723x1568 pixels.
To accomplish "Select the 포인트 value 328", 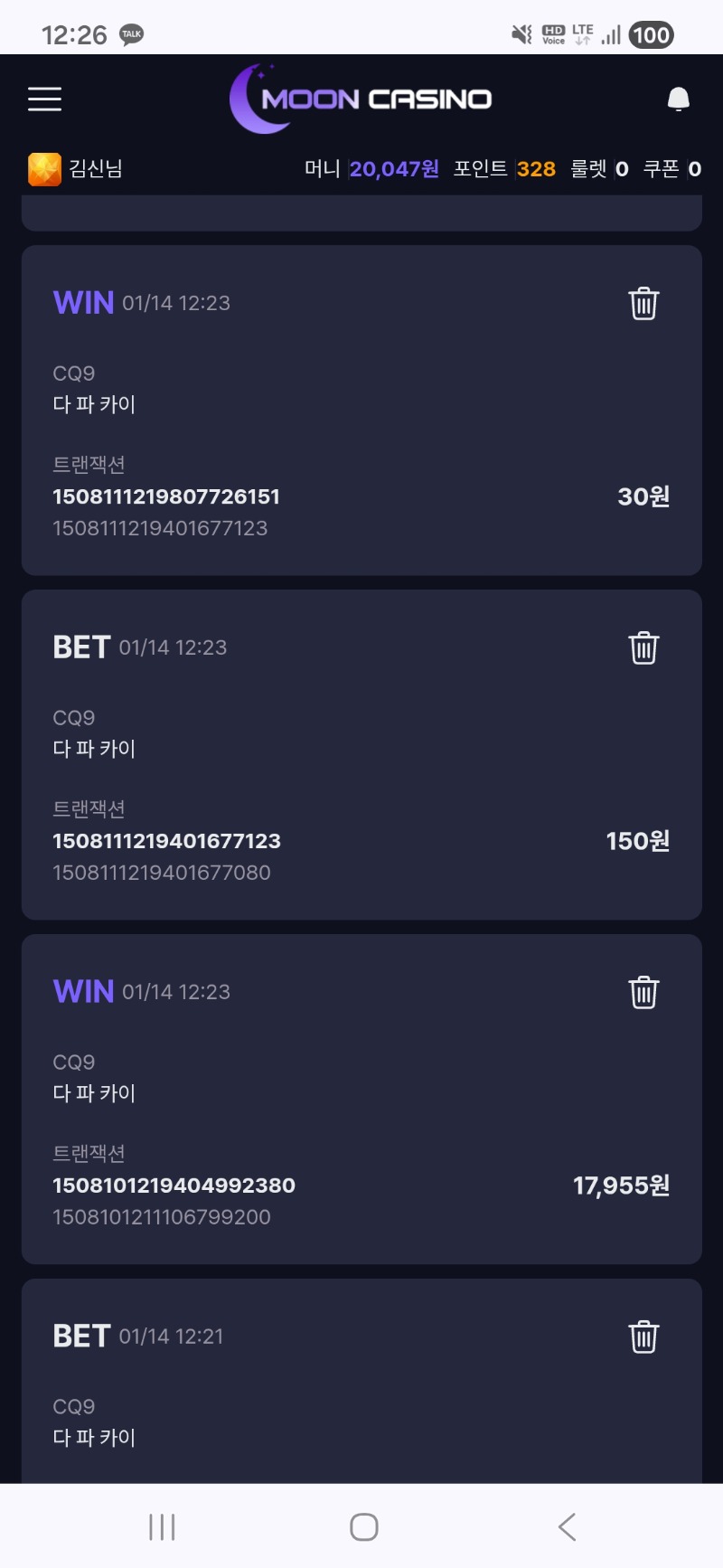I will click(535, 169).
